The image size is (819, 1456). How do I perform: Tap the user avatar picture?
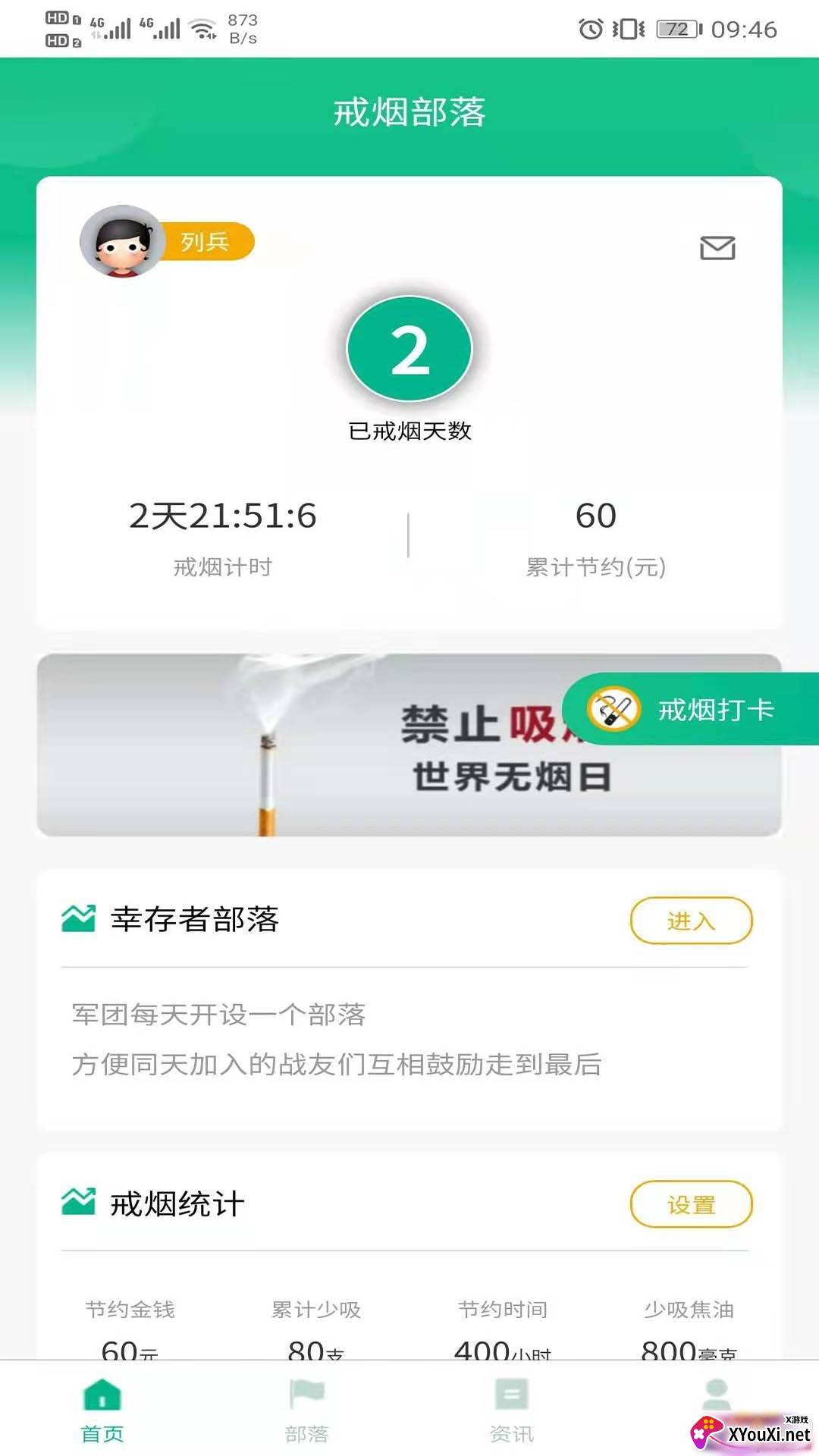pos(120,241)
